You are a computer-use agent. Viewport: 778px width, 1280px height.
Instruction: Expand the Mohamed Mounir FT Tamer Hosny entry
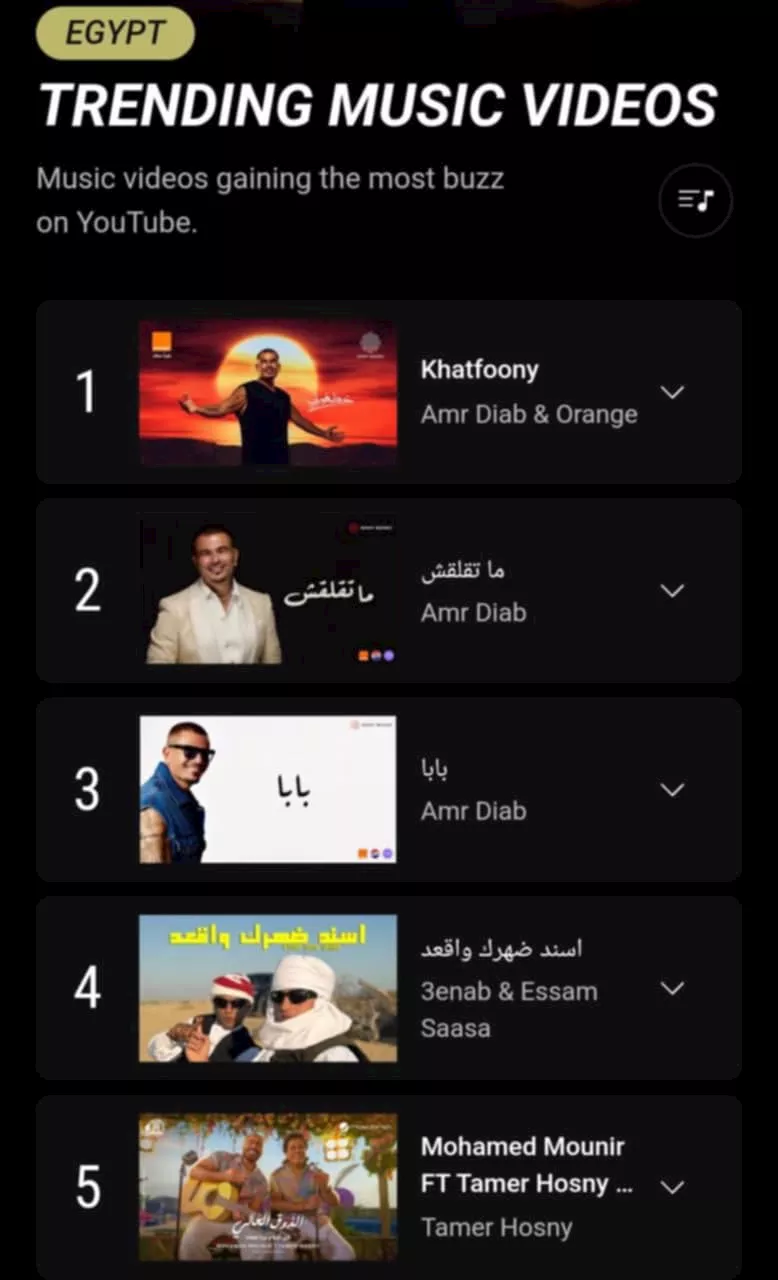point(672,1187)
